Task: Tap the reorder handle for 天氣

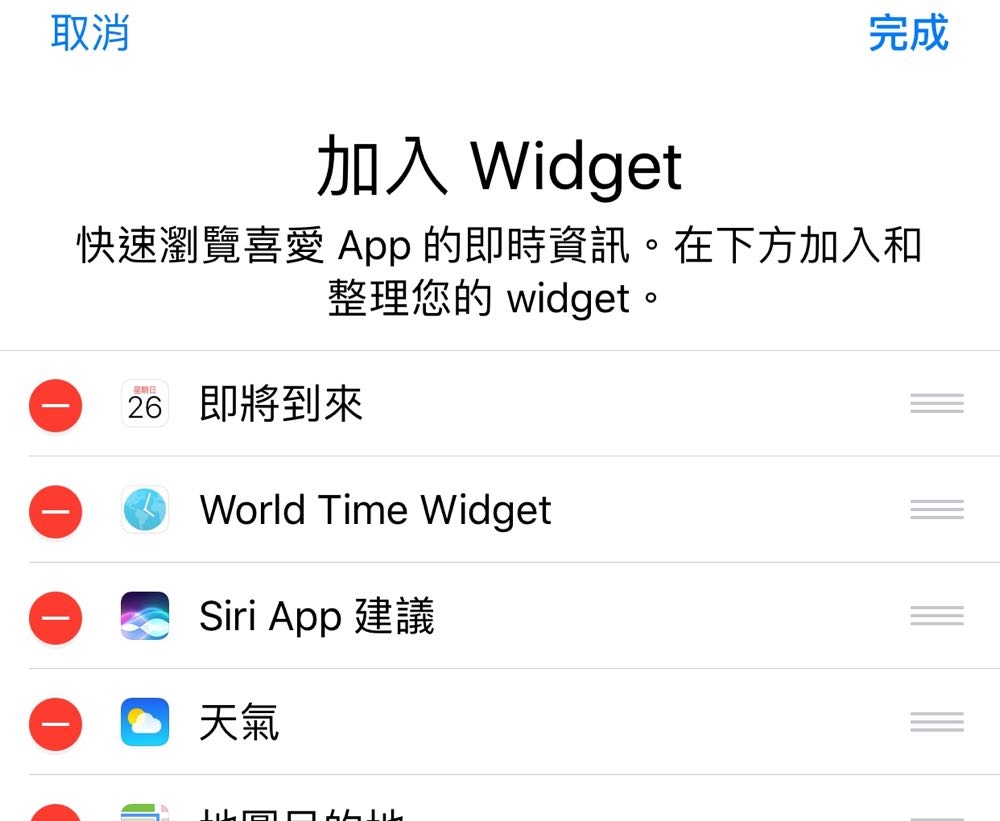Action: 937,722
